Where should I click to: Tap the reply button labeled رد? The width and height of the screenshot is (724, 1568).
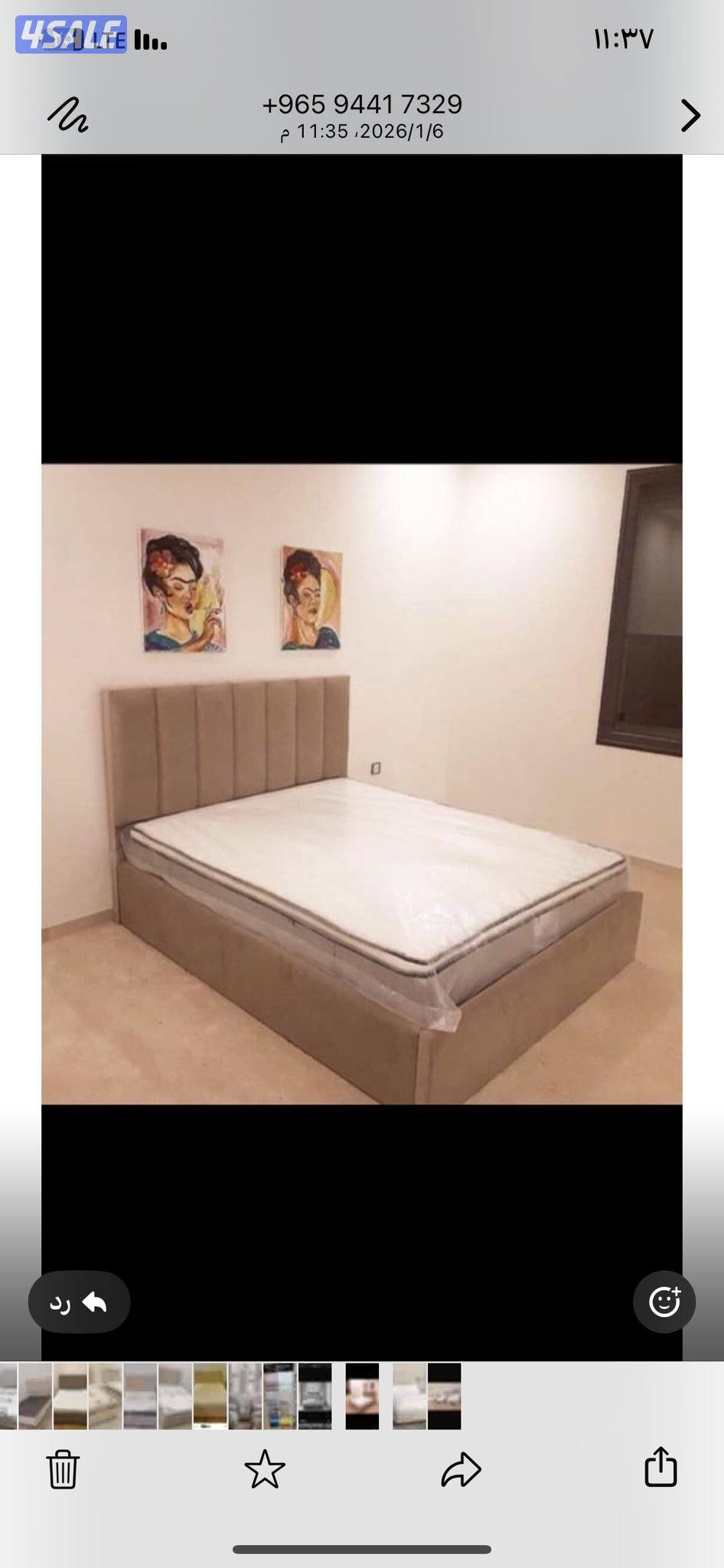pyautogui.click(x=79, y=1302)
